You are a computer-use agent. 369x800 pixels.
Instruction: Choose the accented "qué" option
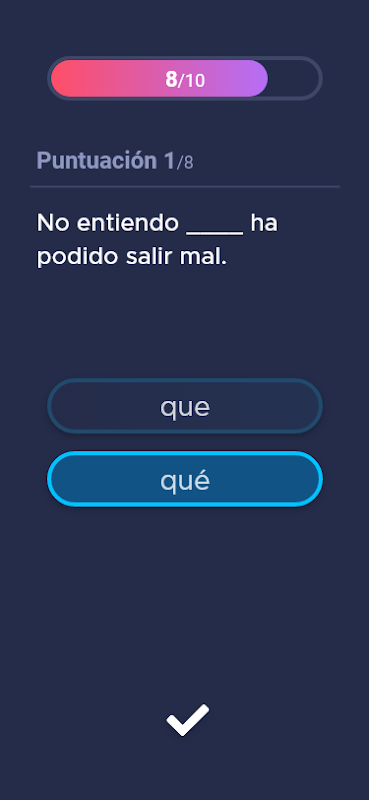pos(185,479)
